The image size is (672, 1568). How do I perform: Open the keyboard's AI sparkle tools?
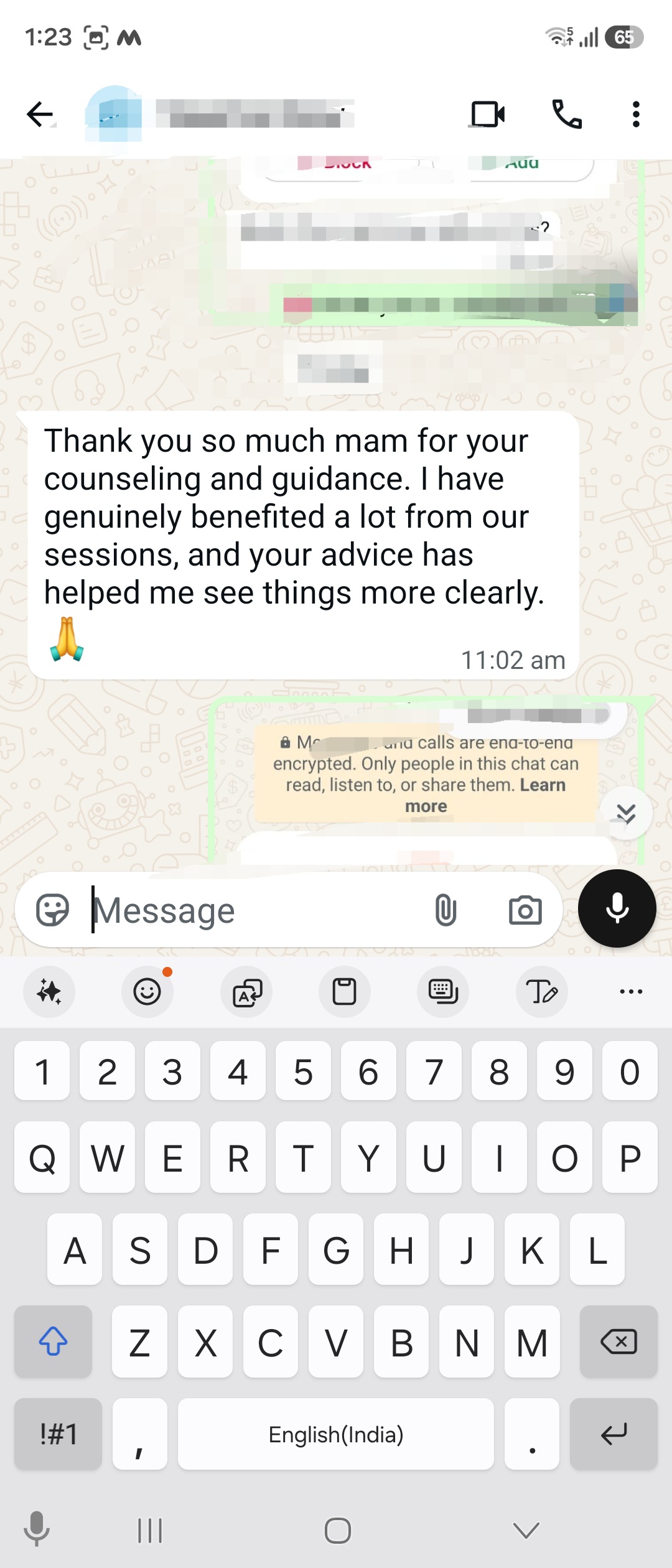tap(49, 992)
